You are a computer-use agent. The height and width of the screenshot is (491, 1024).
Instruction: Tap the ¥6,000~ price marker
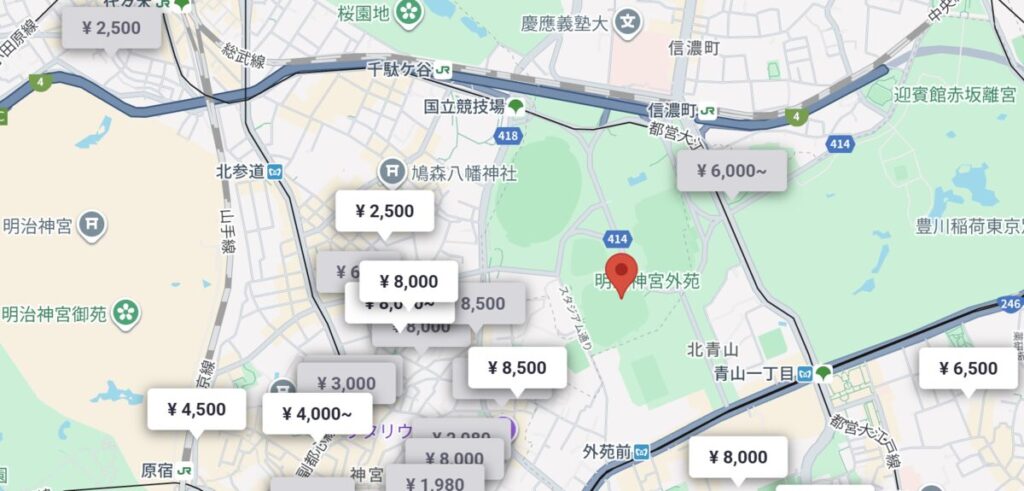tap(731, 171)
